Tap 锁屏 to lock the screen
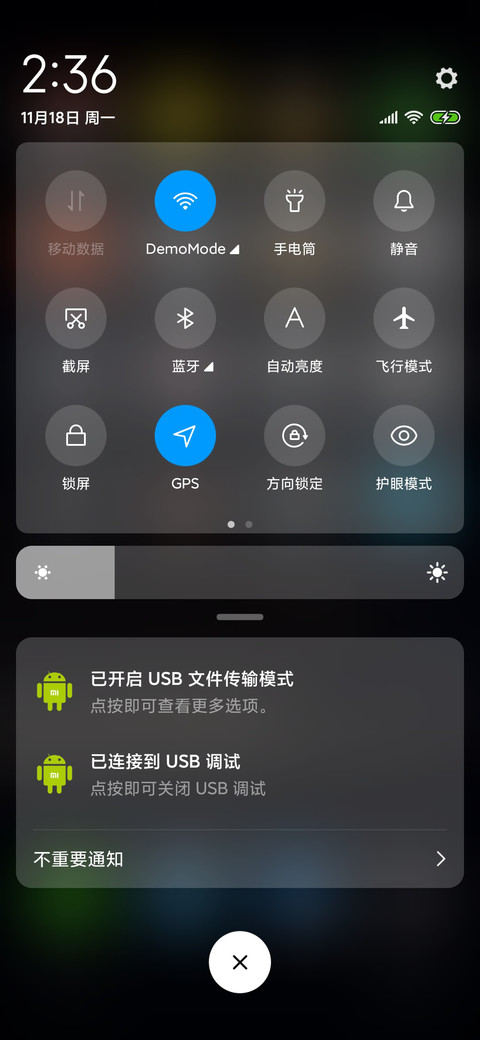 pos(76,436)
